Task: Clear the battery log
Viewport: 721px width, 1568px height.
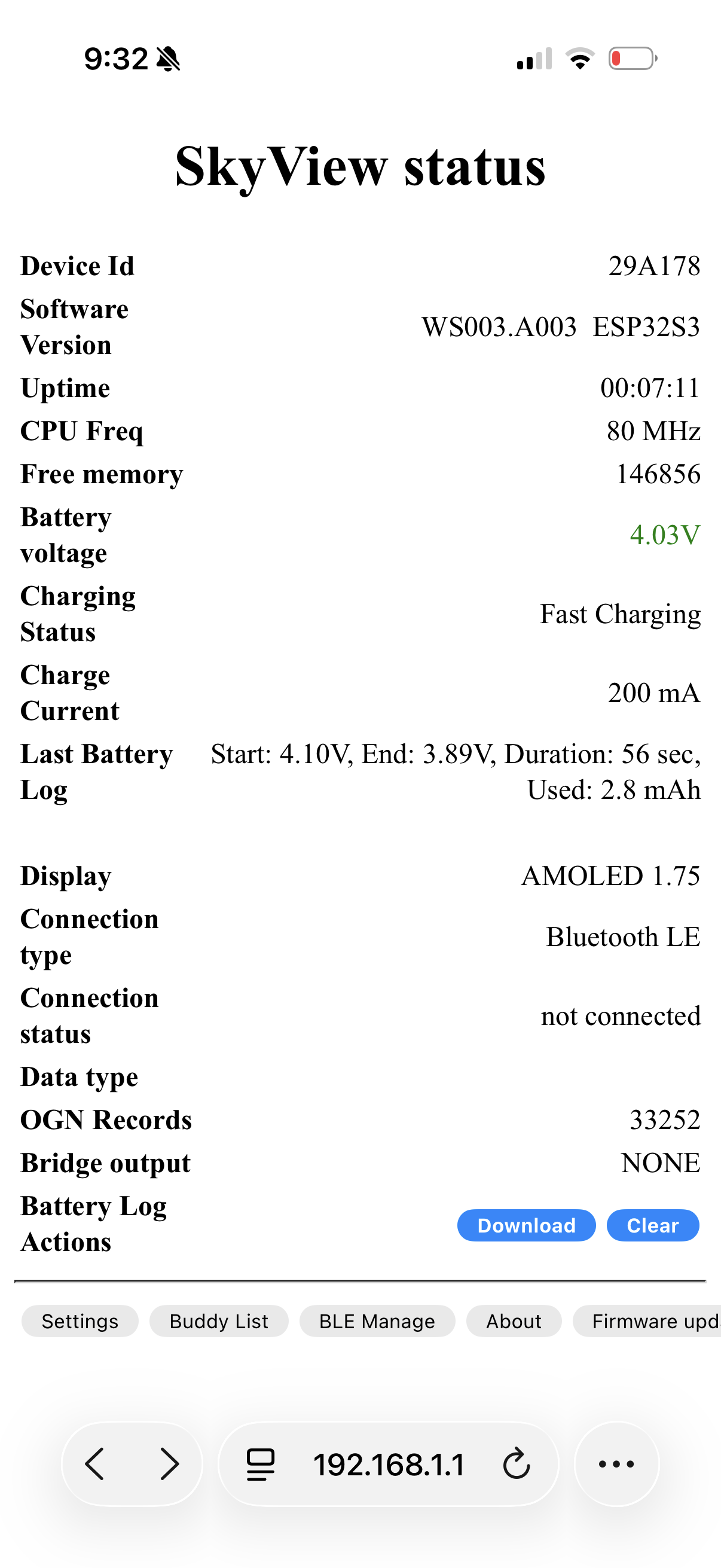Action: point(652,1225)
